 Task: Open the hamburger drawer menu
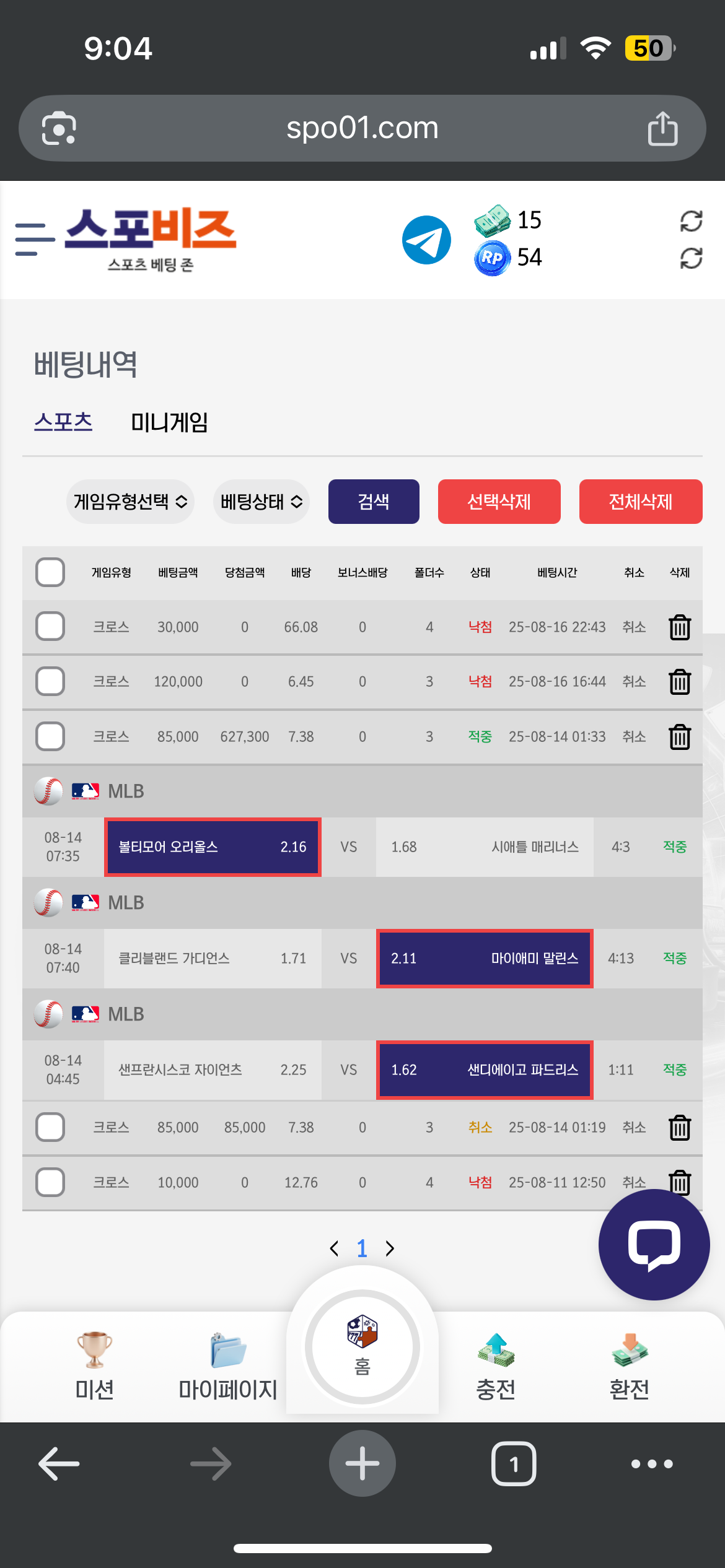[34, 240]
